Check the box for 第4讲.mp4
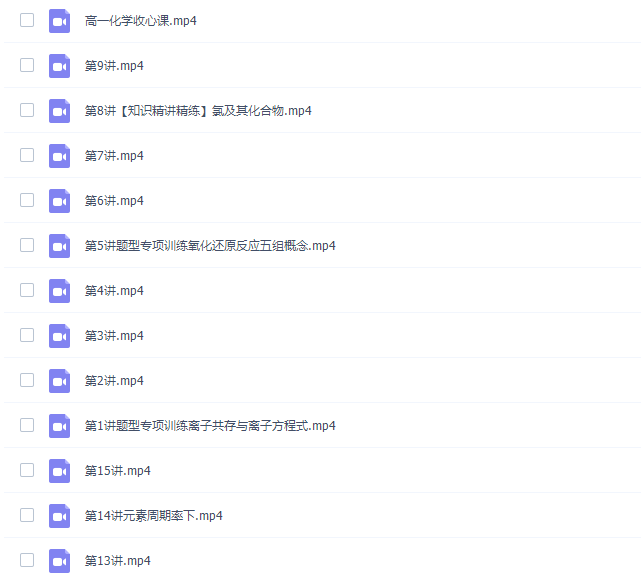This screenshot has height=578, width=641. pyautogui.click(x=27, y=290)
